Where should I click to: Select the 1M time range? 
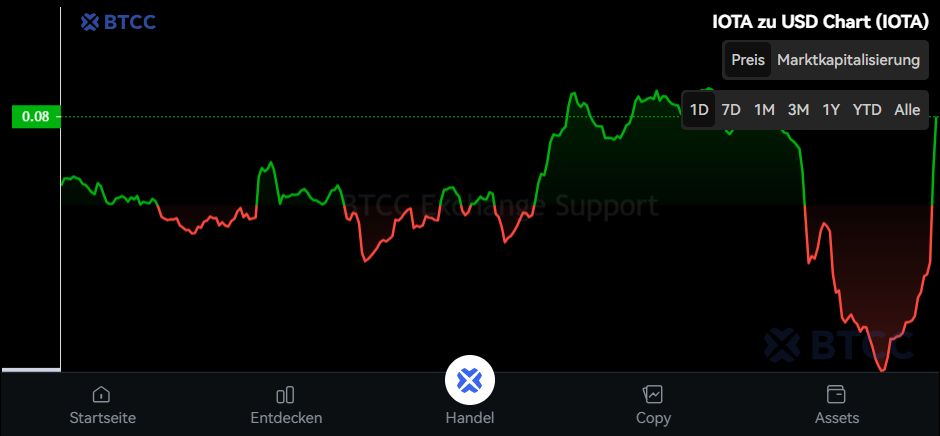pyautogui.click(x=764, y=110)
